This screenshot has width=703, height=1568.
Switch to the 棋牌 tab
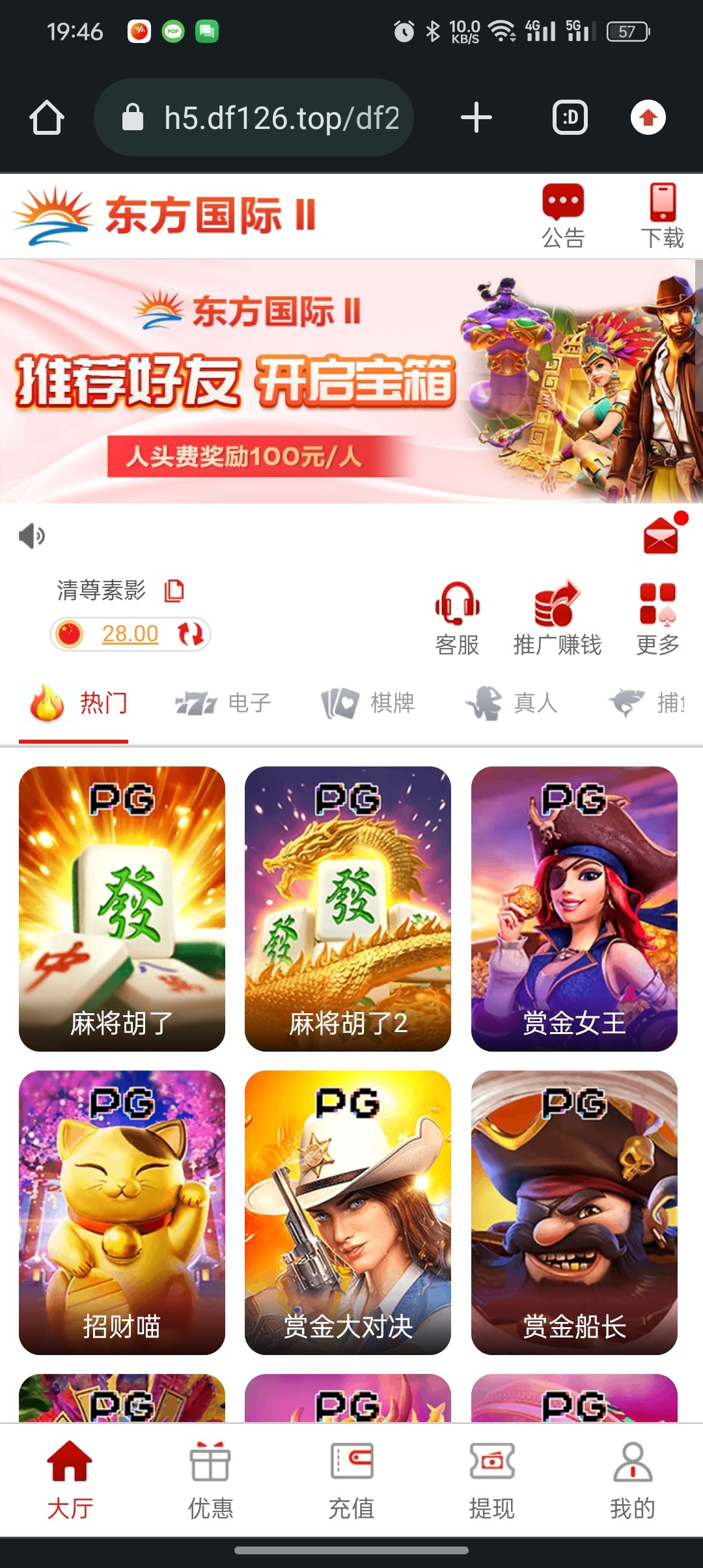tap(368, 703)
